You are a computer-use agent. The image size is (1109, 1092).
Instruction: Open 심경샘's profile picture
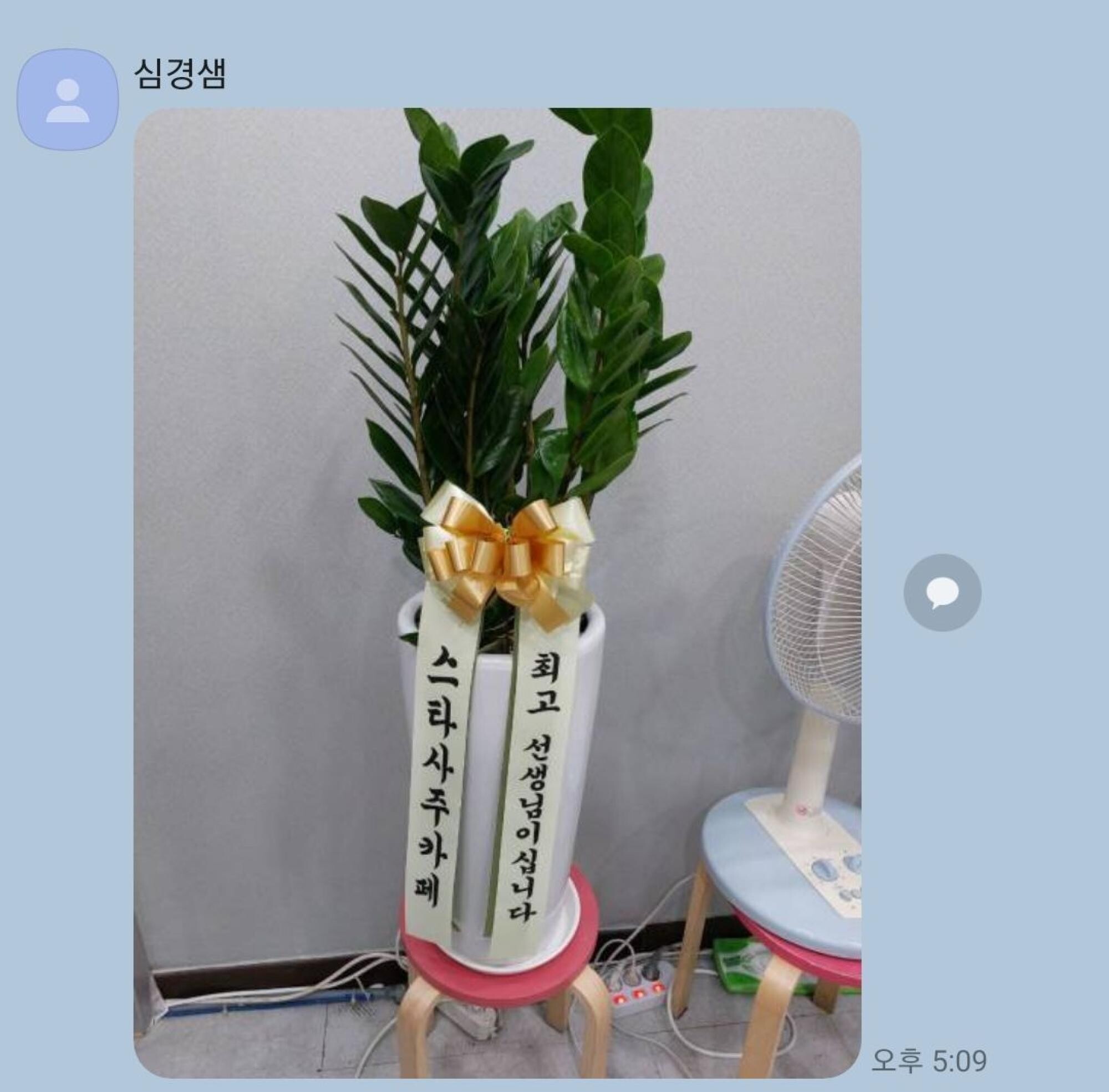(68, 100)
